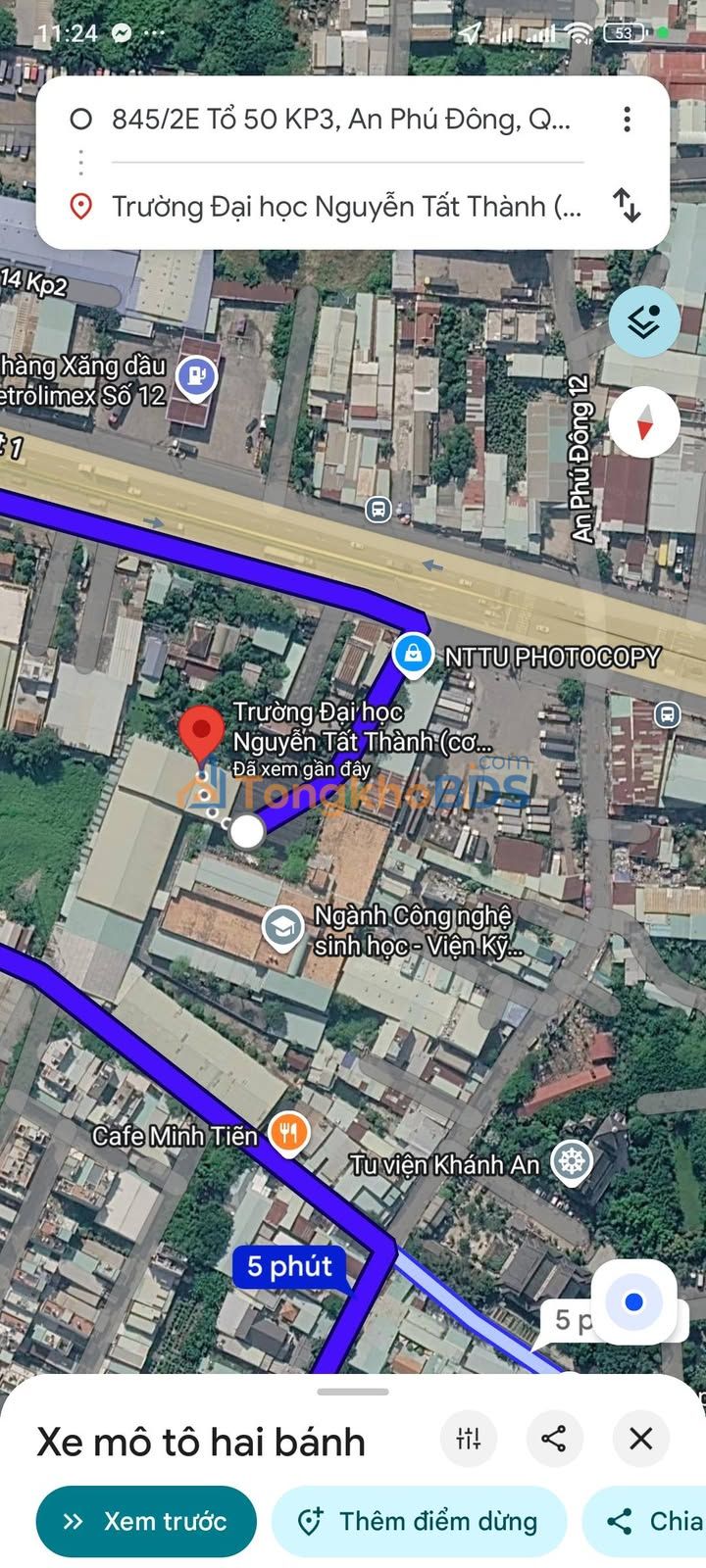Viewport: 706px width, 1568px height.
Task: Open the map layers selector
Action: [644, 321]
